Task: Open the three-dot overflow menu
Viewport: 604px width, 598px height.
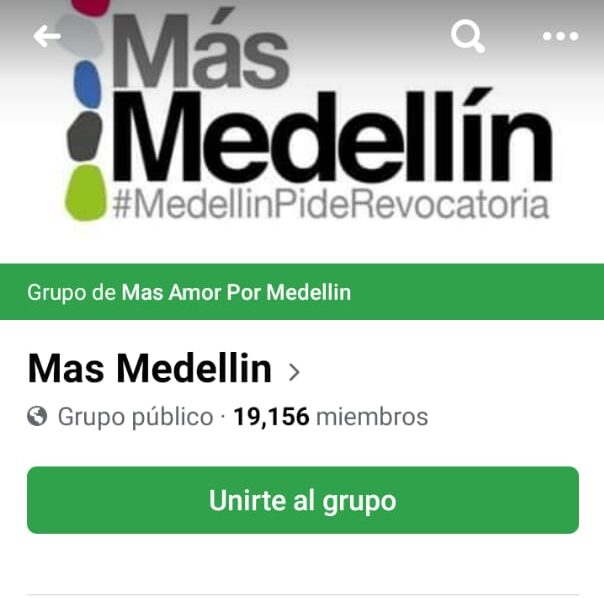Action: point(560,37)
